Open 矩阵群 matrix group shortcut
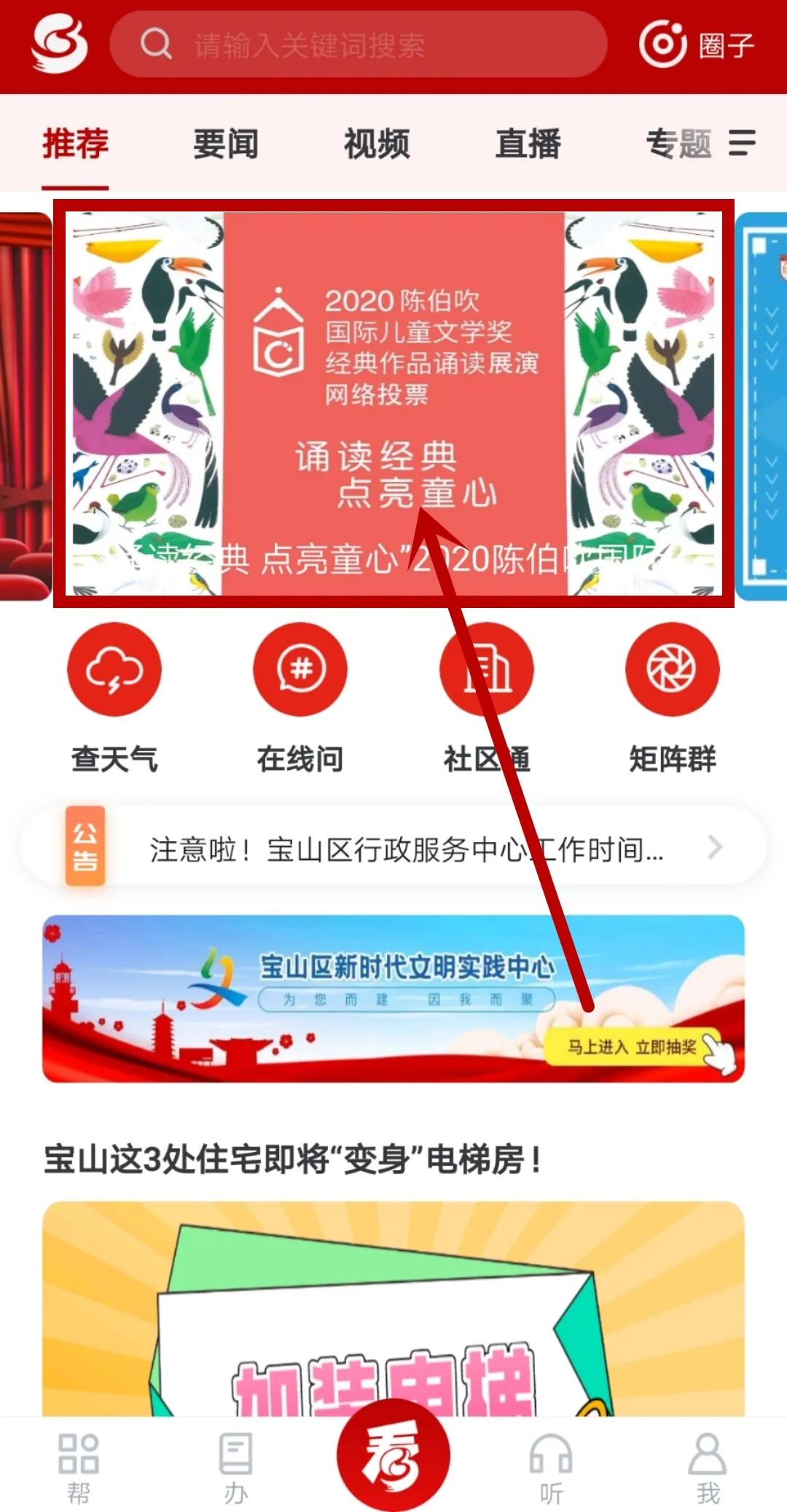 (673, 698)
